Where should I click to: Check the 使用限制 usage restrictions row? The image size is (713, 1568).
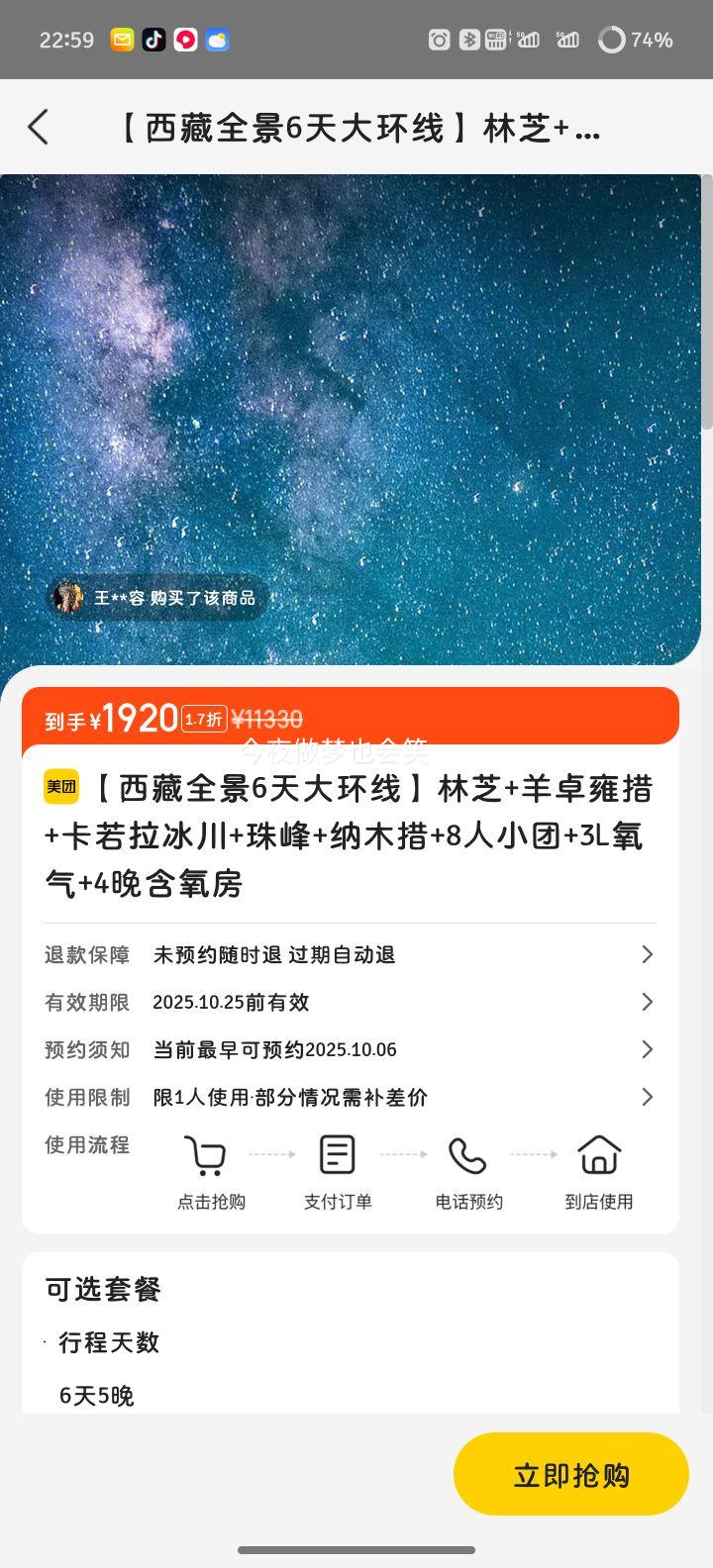349,1097
